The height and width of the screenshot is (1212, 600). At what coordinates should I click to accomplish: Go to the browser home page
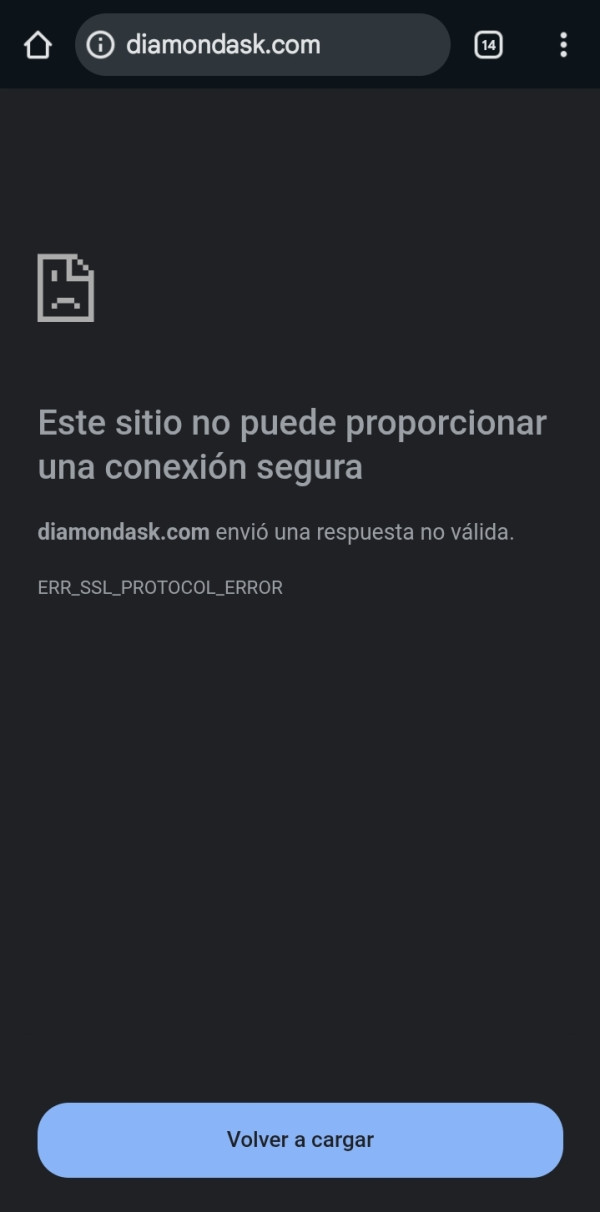pos(37,45)
